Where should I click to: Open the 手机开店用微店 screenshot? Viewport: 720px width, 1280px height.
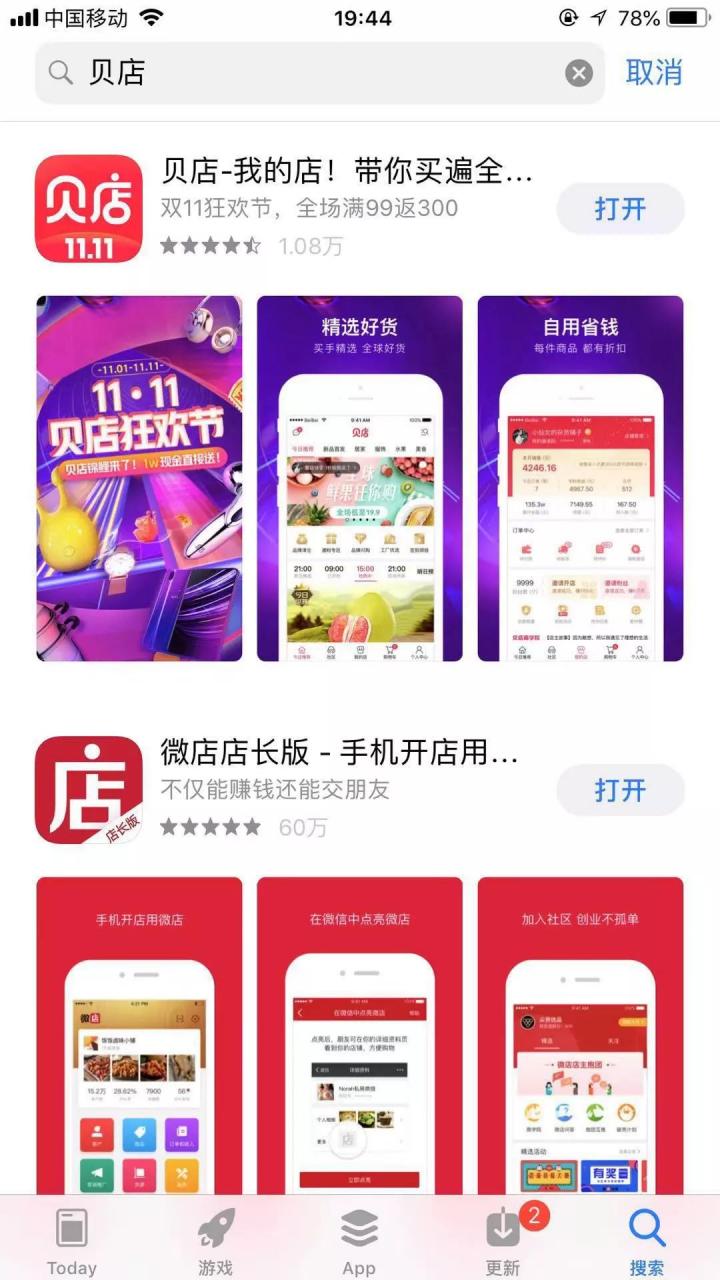(139, 1035)
